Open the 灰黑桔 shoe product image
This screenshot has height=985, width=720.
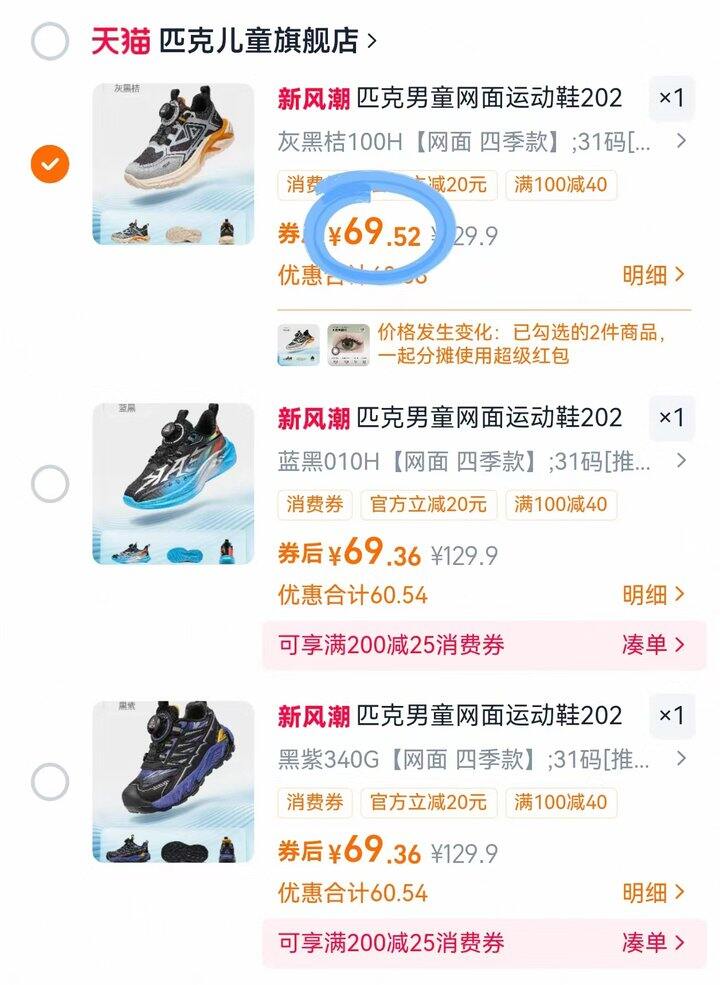click(173, 163)
